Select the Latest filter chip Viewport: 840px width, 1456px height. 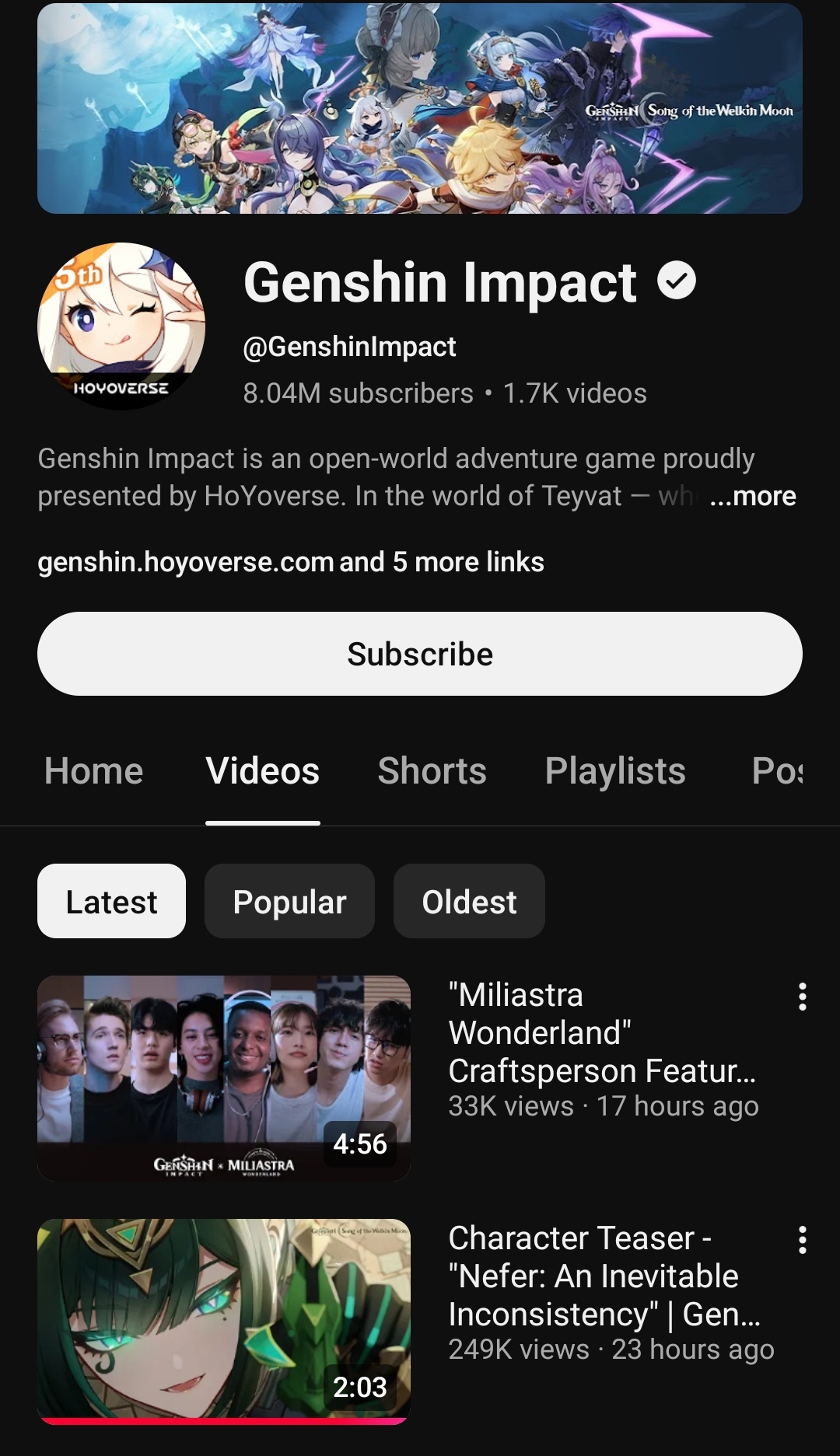(112, 902)
